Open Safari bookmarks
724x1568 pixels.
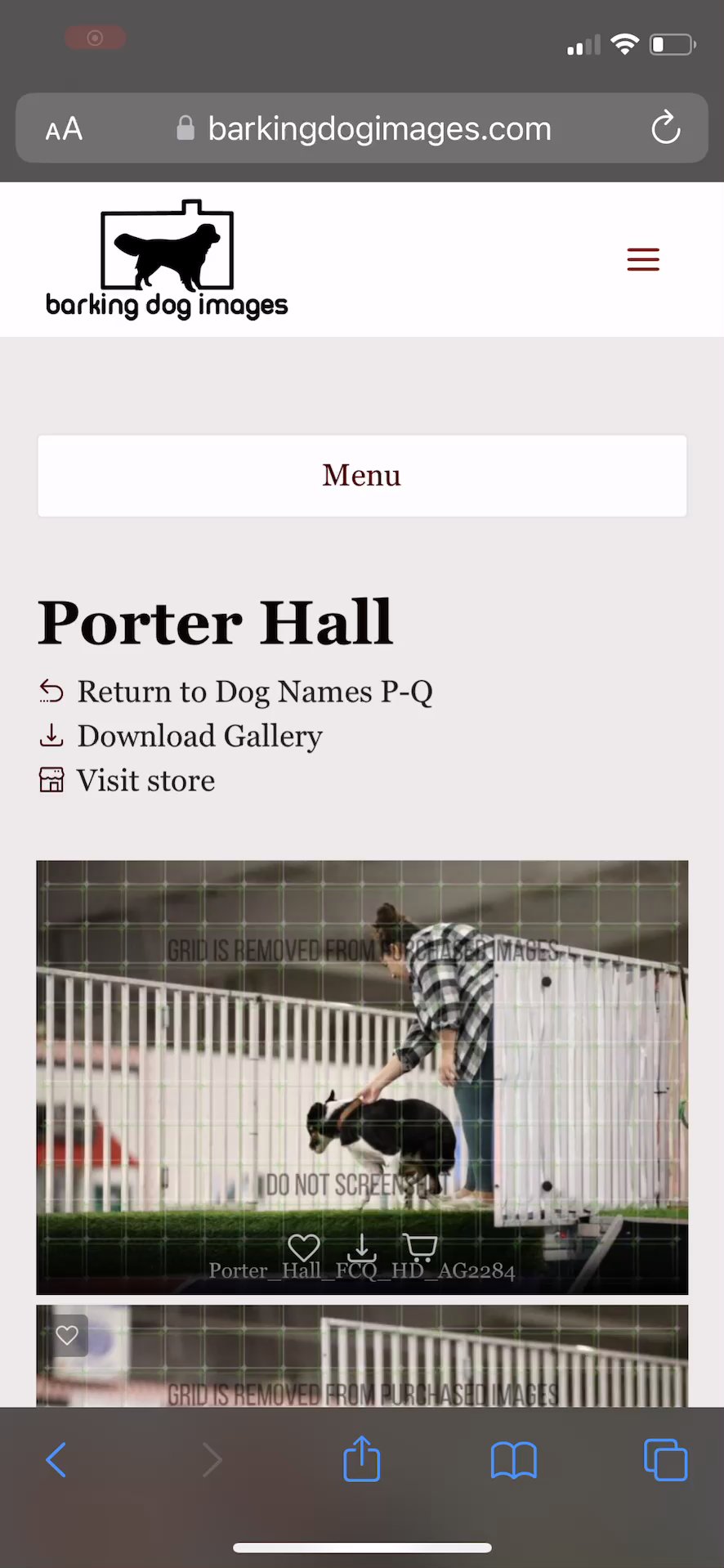513,1460
